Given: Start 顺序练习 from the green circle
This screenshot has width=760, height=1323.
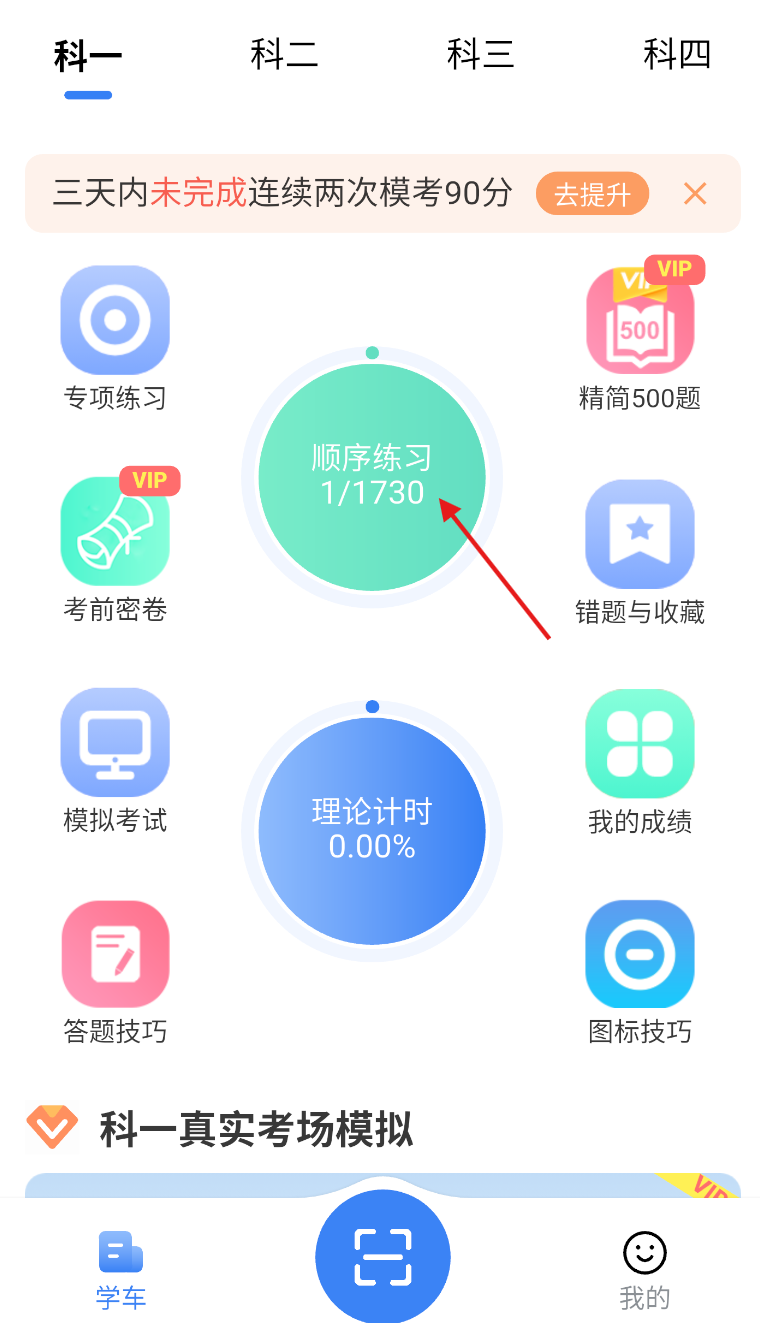Looking at the screenshot, I should tap(372, 477).
